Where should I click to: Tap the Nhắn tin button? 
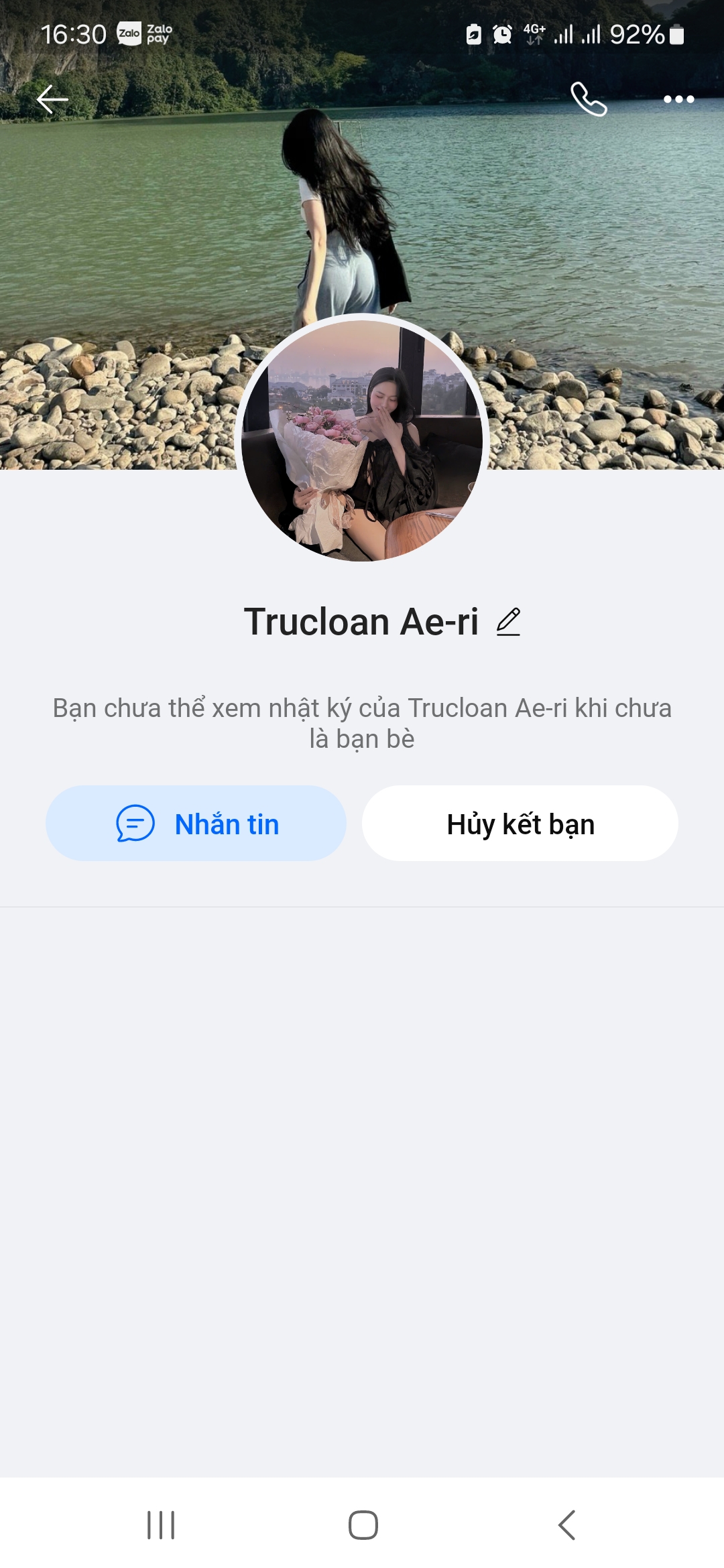(196, 824)
